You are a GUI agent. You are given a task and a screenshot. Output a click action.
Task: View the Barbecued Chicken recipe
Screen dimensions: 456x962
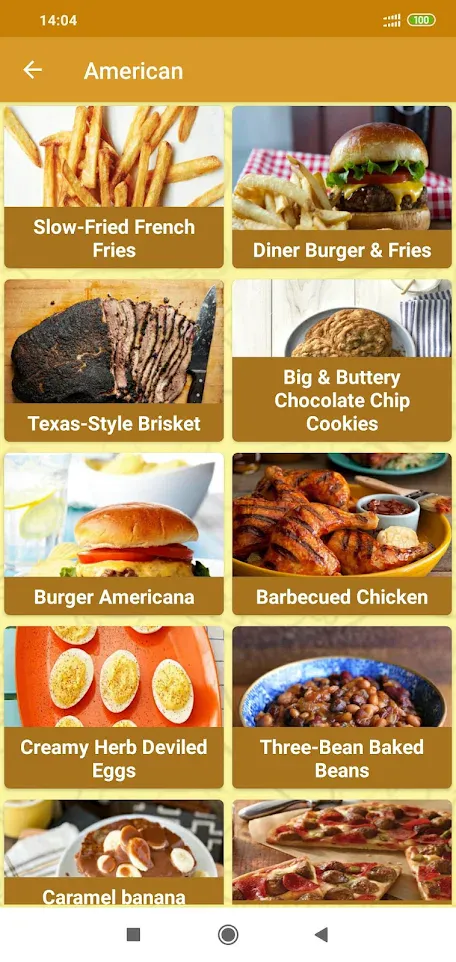[x=342, y=534]
